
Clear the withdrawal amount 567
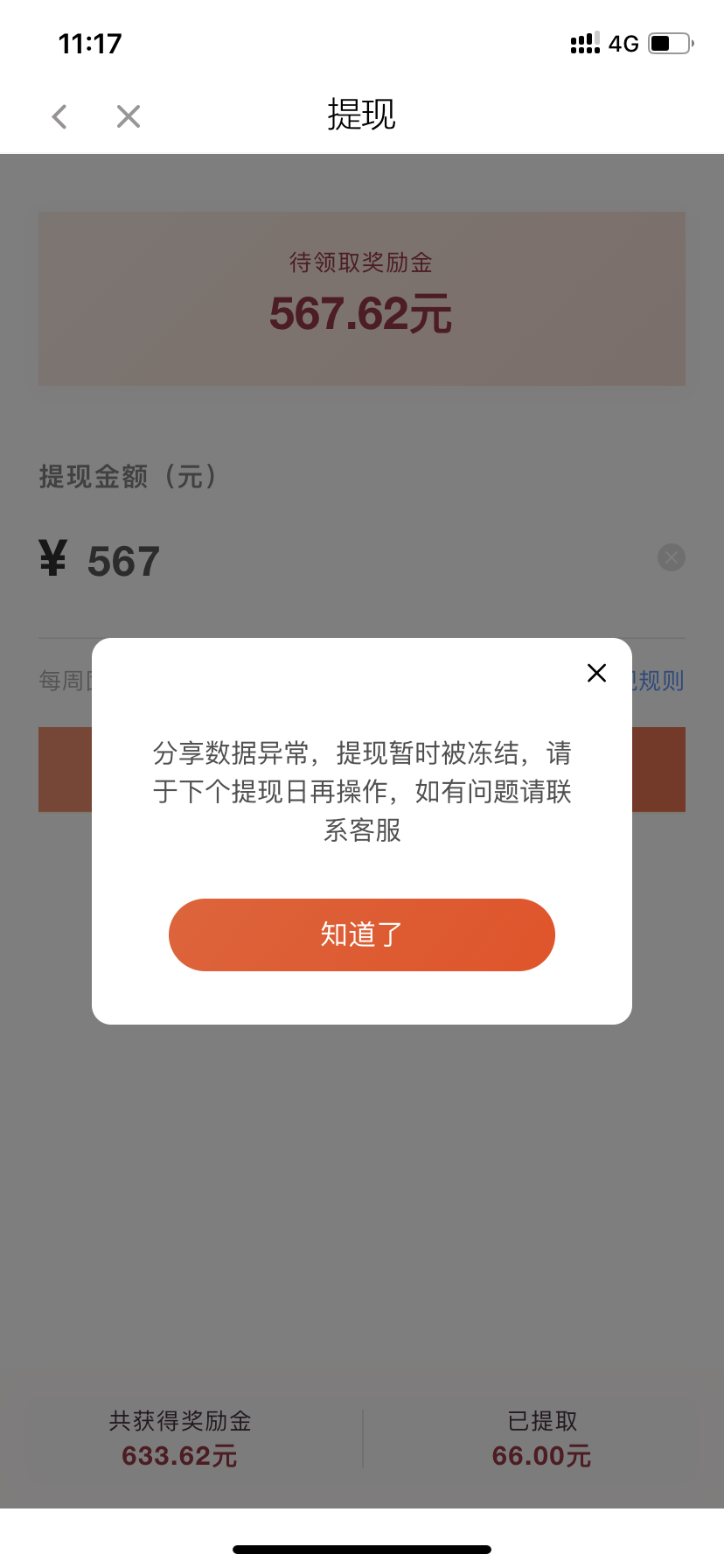(672, 557)
